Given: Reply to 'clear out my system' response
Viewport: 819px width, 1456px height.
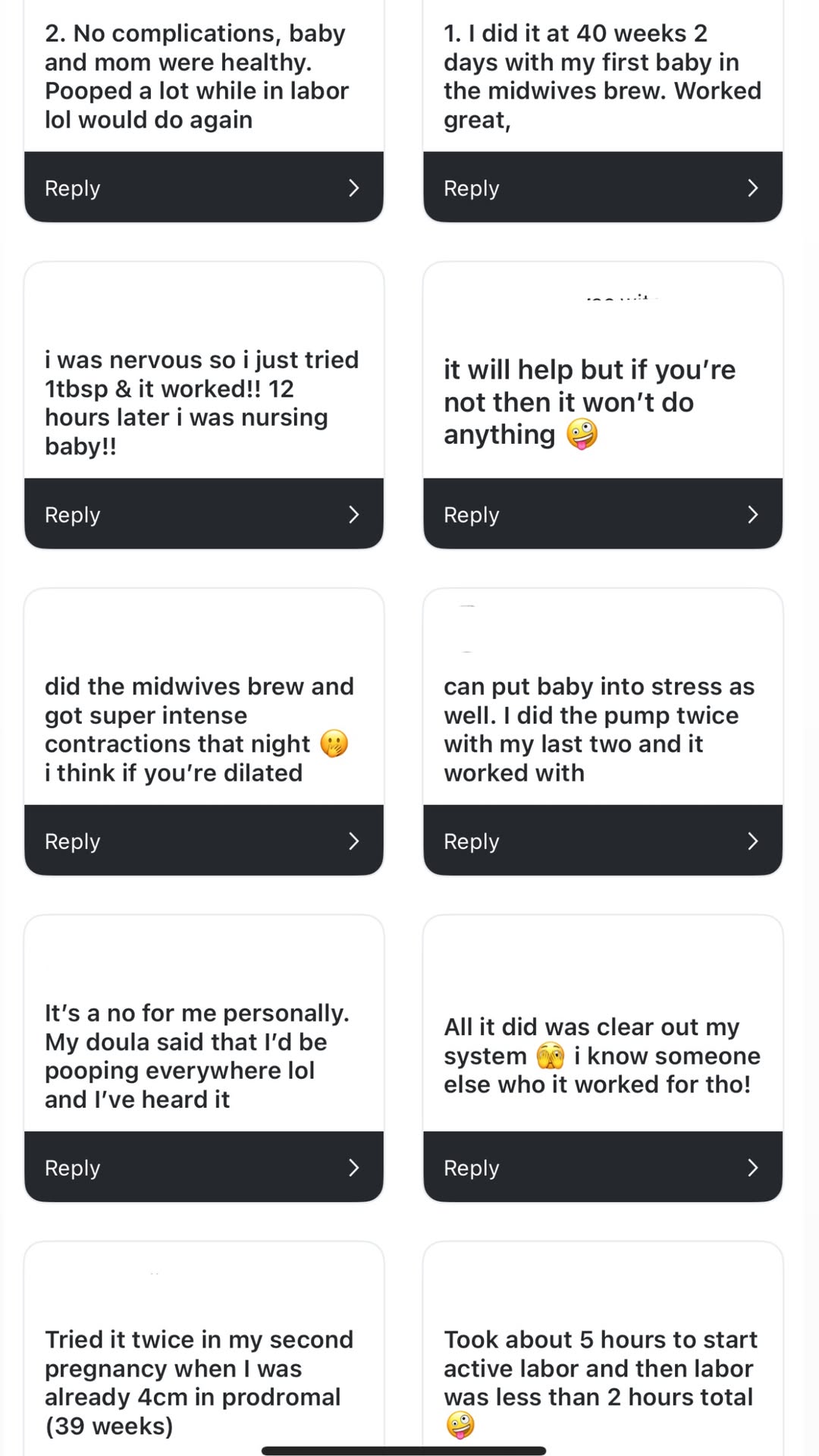Looking at the screenshot, I should coord(603,1167).
